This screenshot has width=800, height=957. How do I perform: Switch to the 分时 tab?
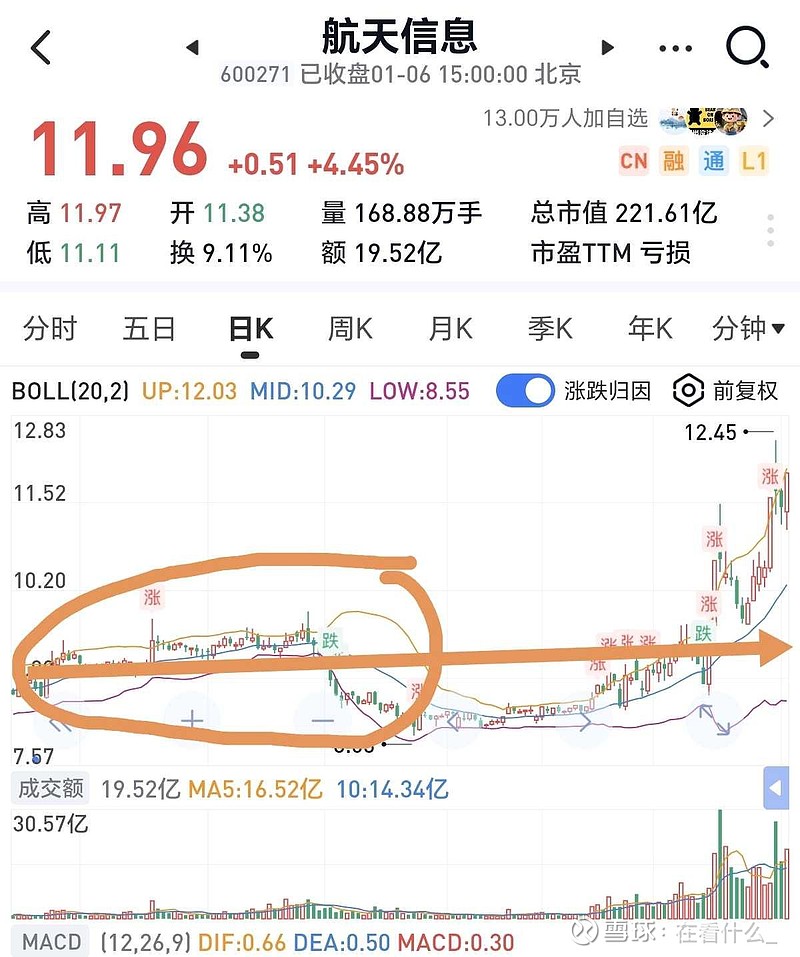(49, 329)
